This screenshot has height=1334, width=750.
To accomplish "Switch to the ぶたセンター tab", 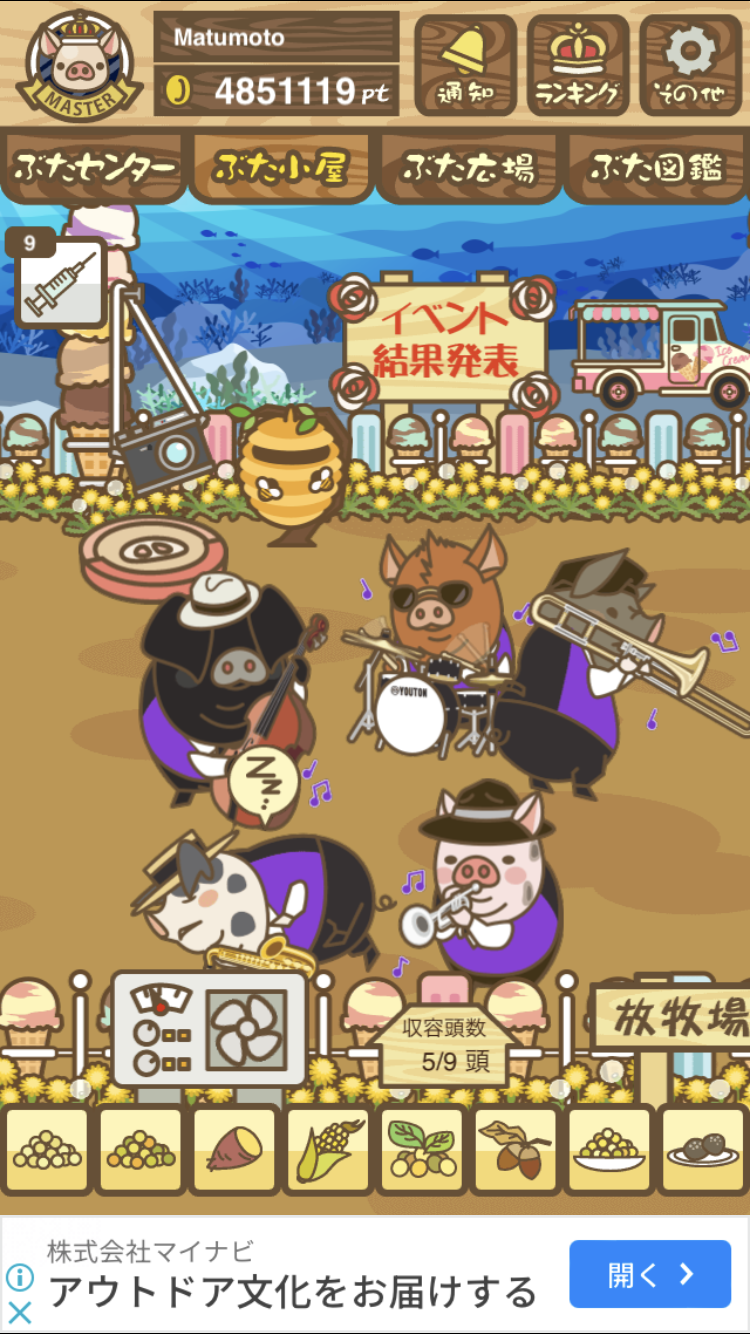I will pos(95,168).
